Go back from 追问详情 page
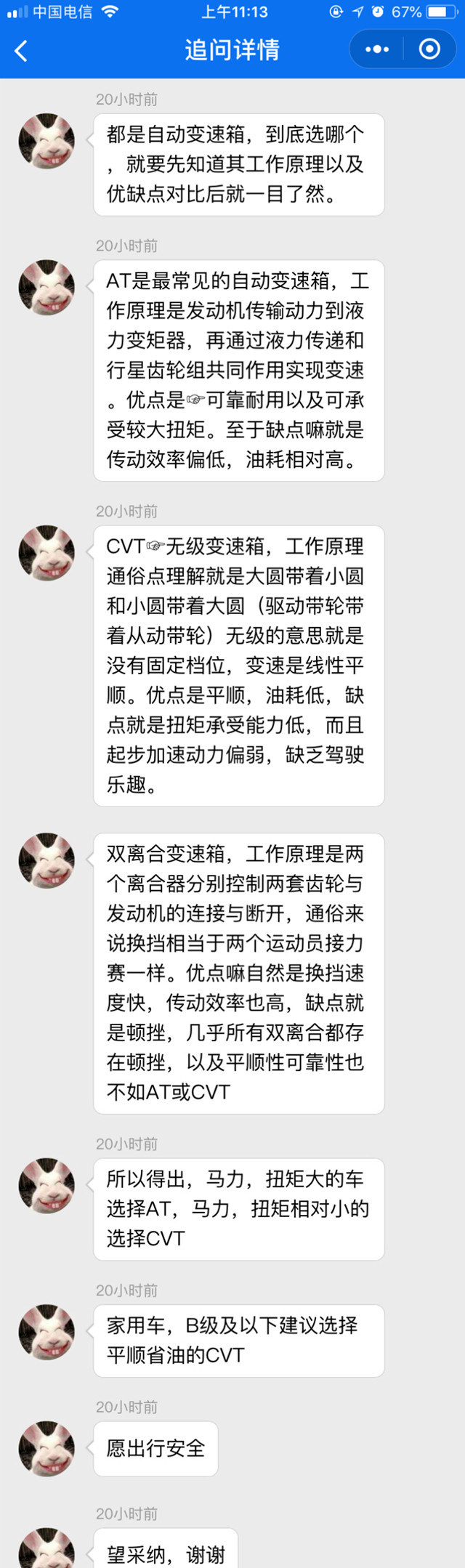This screenshot has width=465, height=1568. coord(22,50)
